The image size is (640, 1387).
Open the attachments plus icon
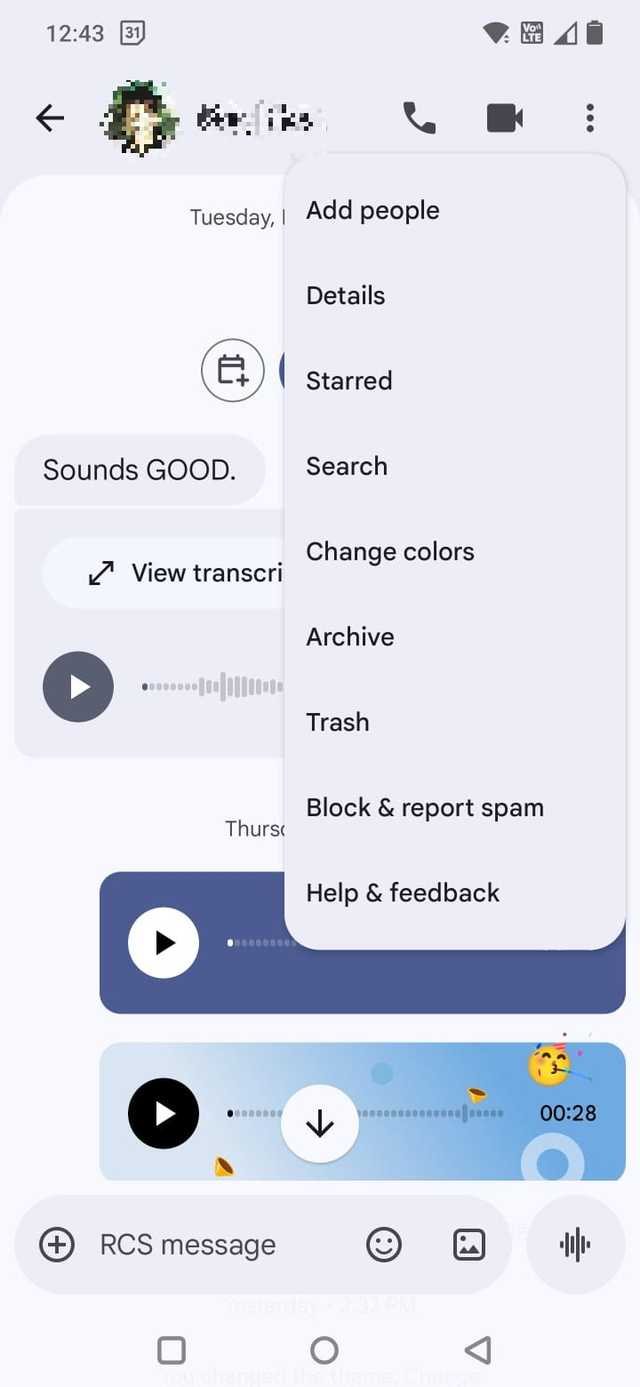[57, 1245]
